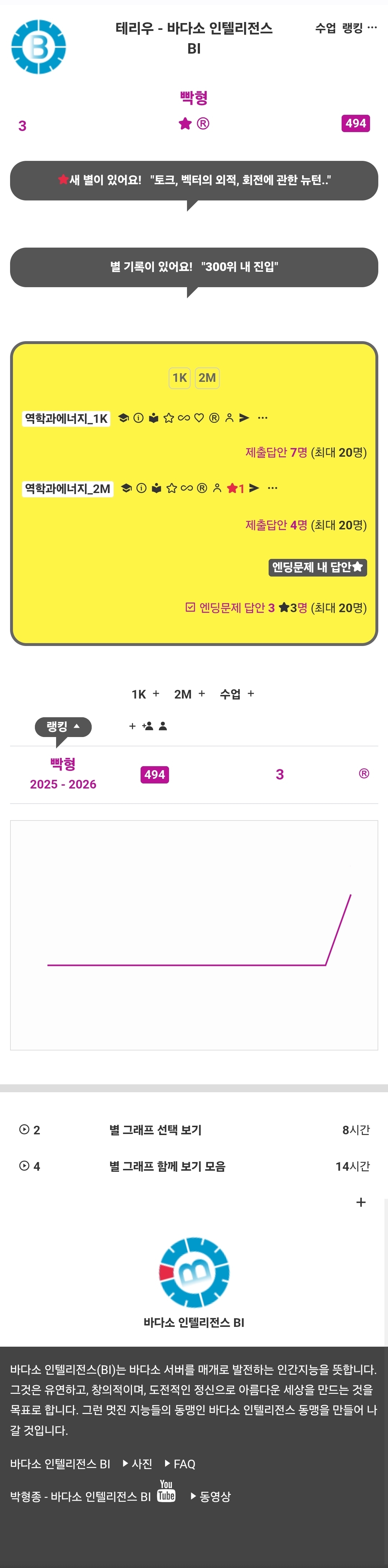Viewport: 388px width, 1568px height.
Task: Open more options for 역학과에너지_1K
Action: pyautogui.click(x=263, y=417)
